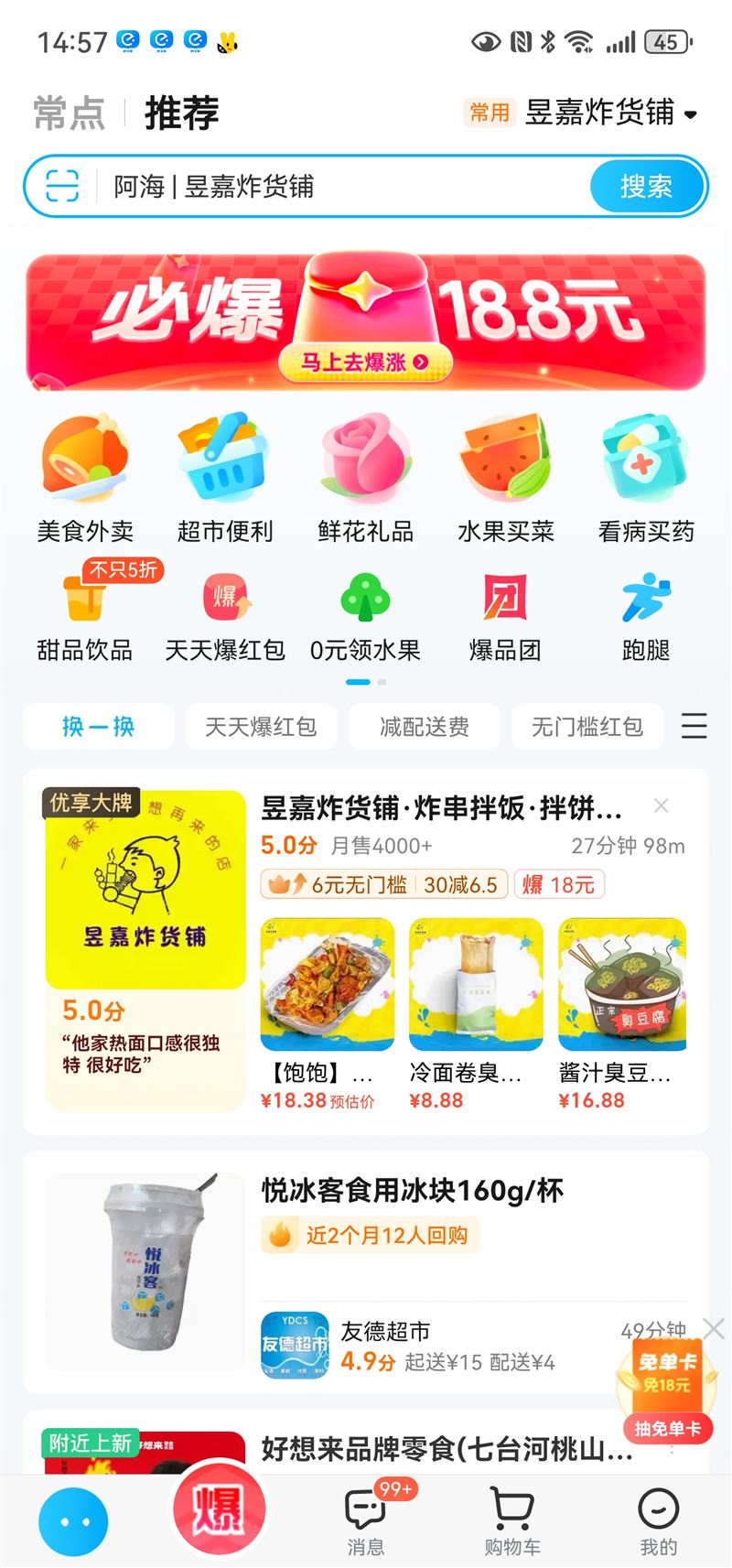Screen dimensions: 732x1568
Task: Open the QR scan icon in search bar
Action: coord(62,186)
